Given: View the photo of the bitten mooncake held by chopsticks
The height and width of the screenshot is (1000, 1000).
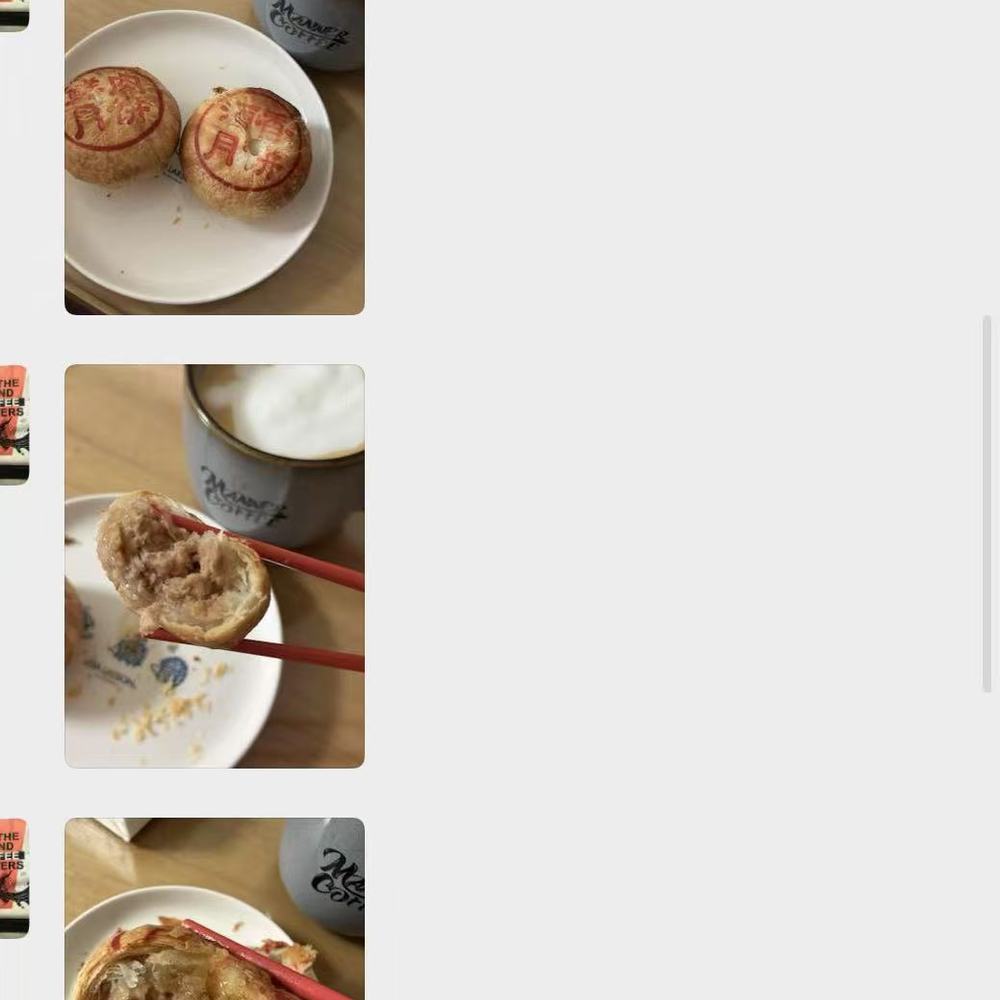Looking at the screenshot, I should [x=214, y=566].
